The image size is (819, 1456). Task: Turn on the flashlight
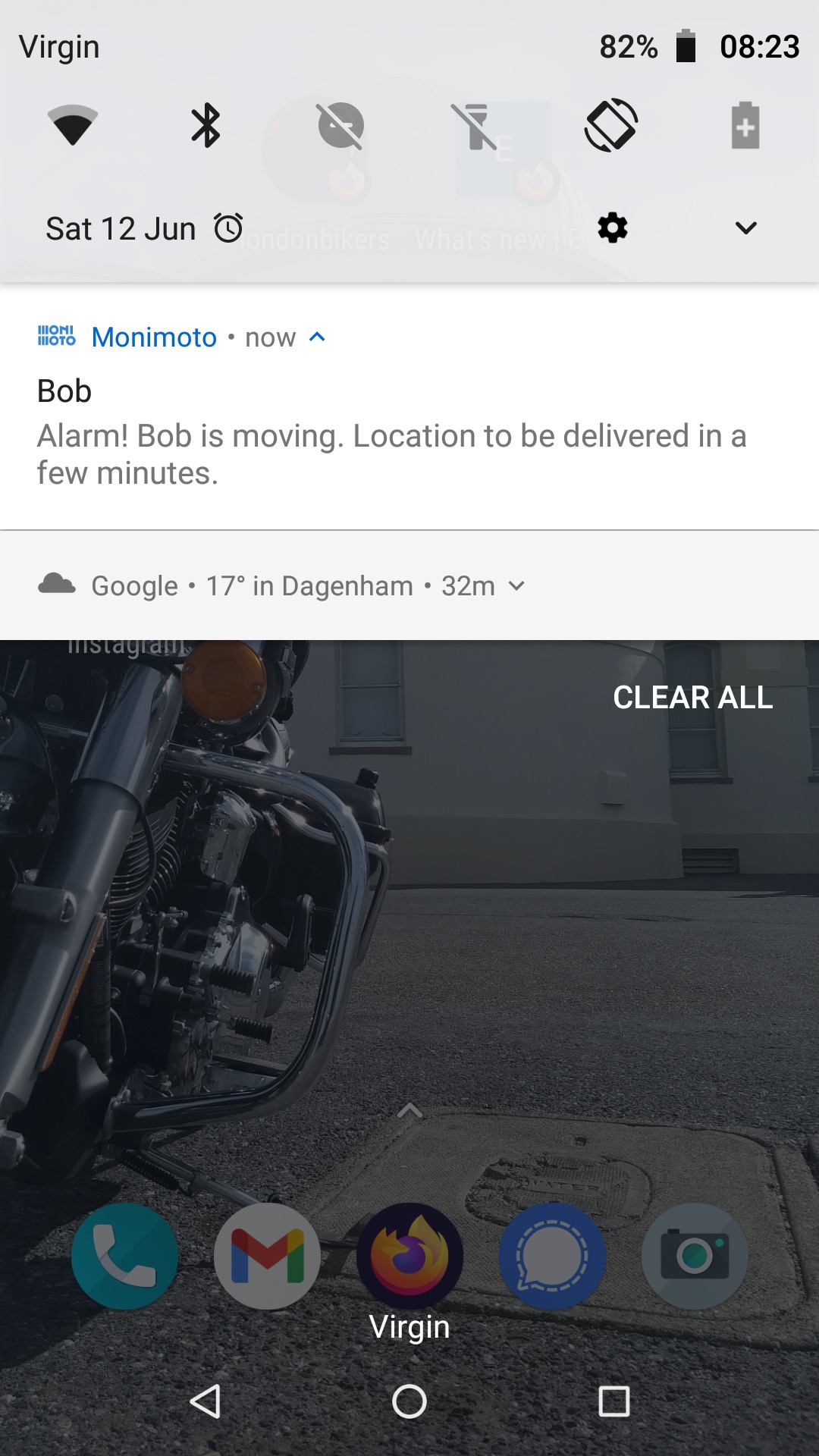[475, 125]
